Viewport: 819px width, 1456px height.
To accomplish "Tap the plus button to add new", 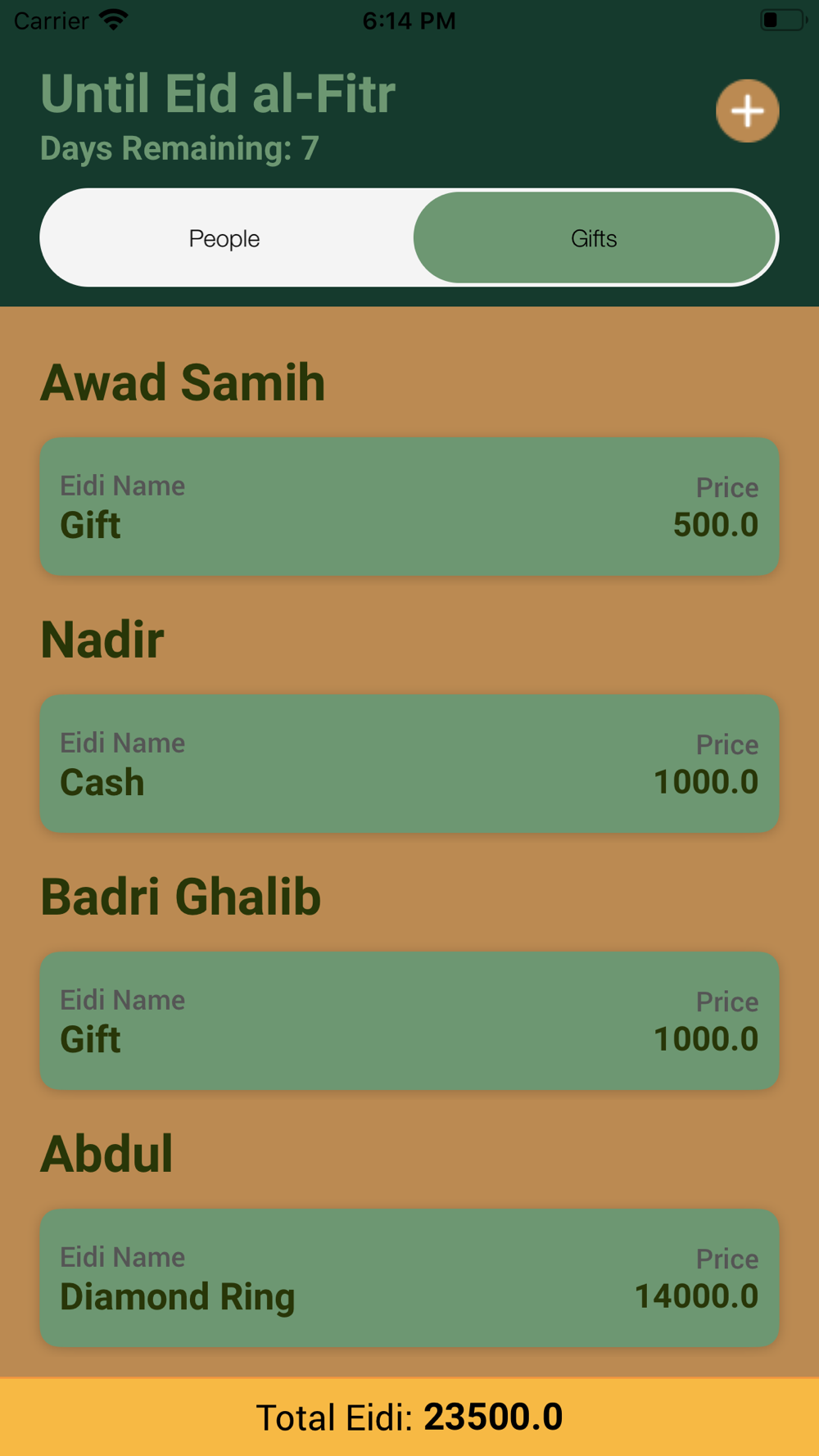I will pyautogui.click(x=747, y=111).
